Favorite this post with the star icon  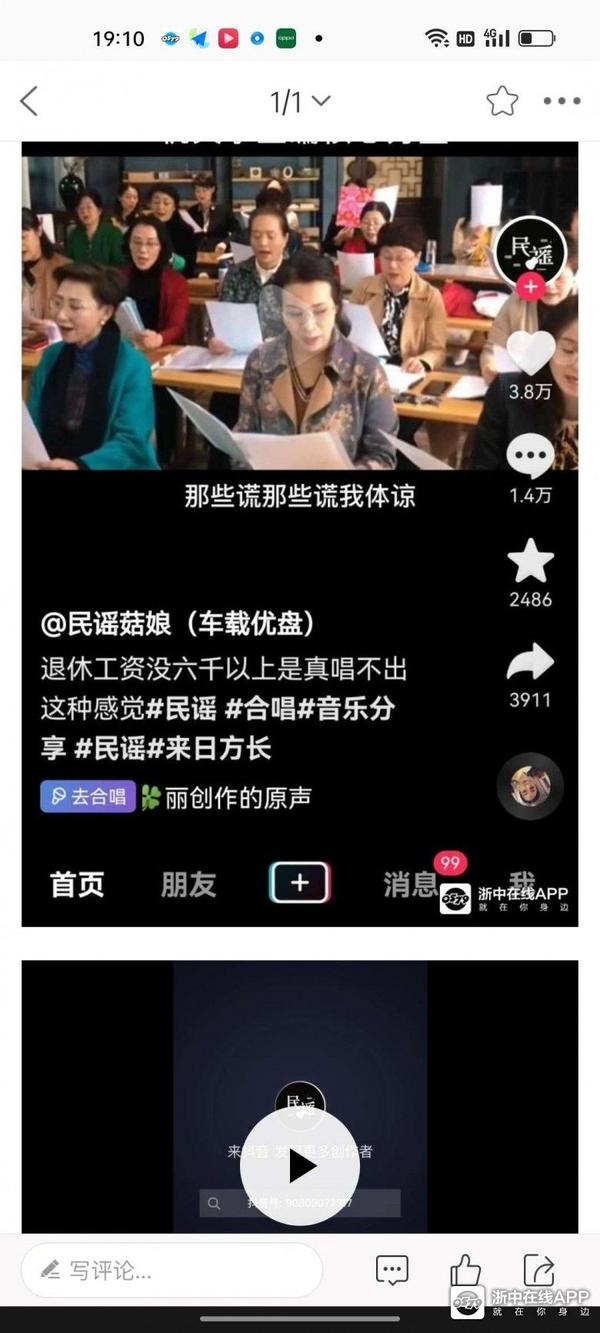502,101
